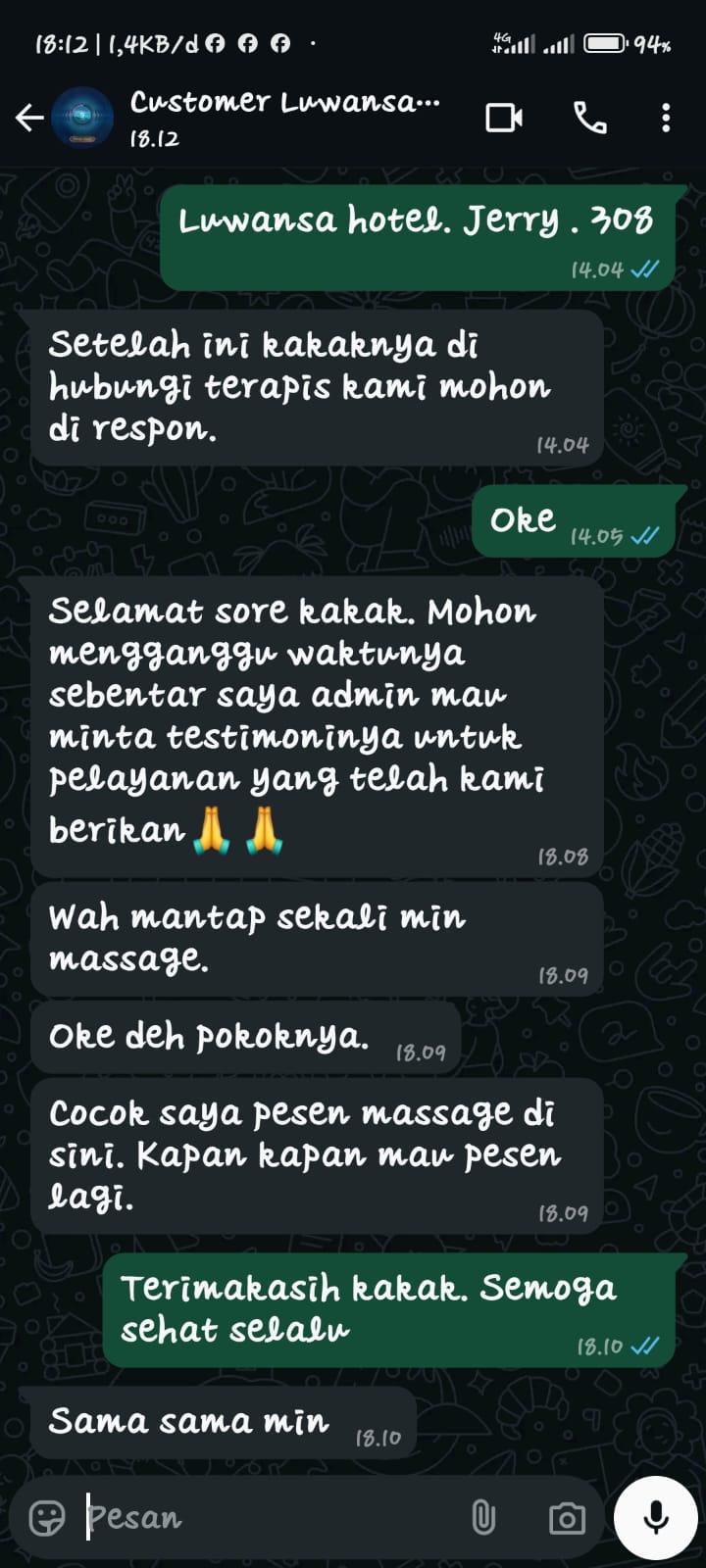Open the emoji picker
The image size is (706, 1568).
click(x=47, y=1518)
